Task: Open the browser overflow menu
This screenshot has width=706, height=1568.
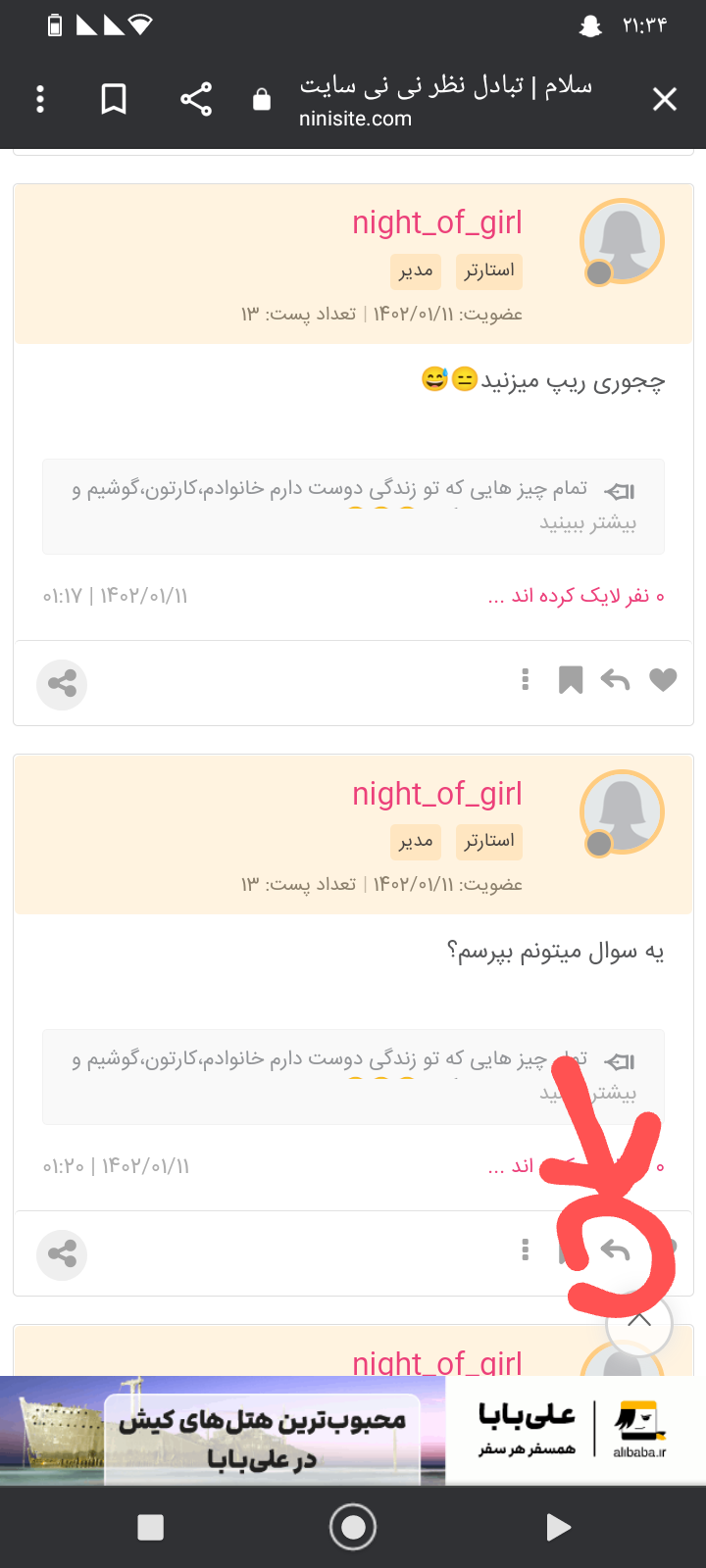Action: coord(40,99)
